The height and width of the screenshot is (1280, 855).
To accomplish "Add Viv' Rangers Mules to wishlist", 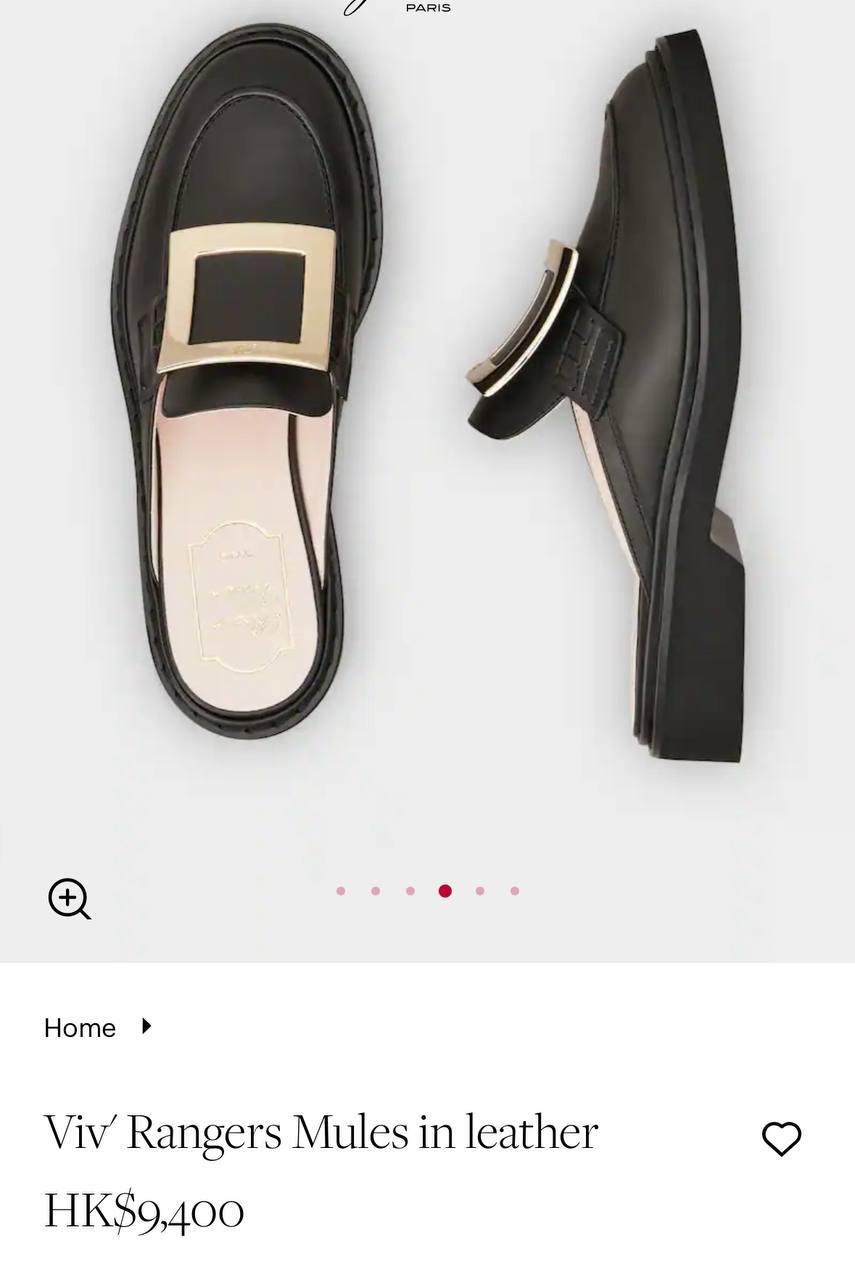I will click(781, 1138).
